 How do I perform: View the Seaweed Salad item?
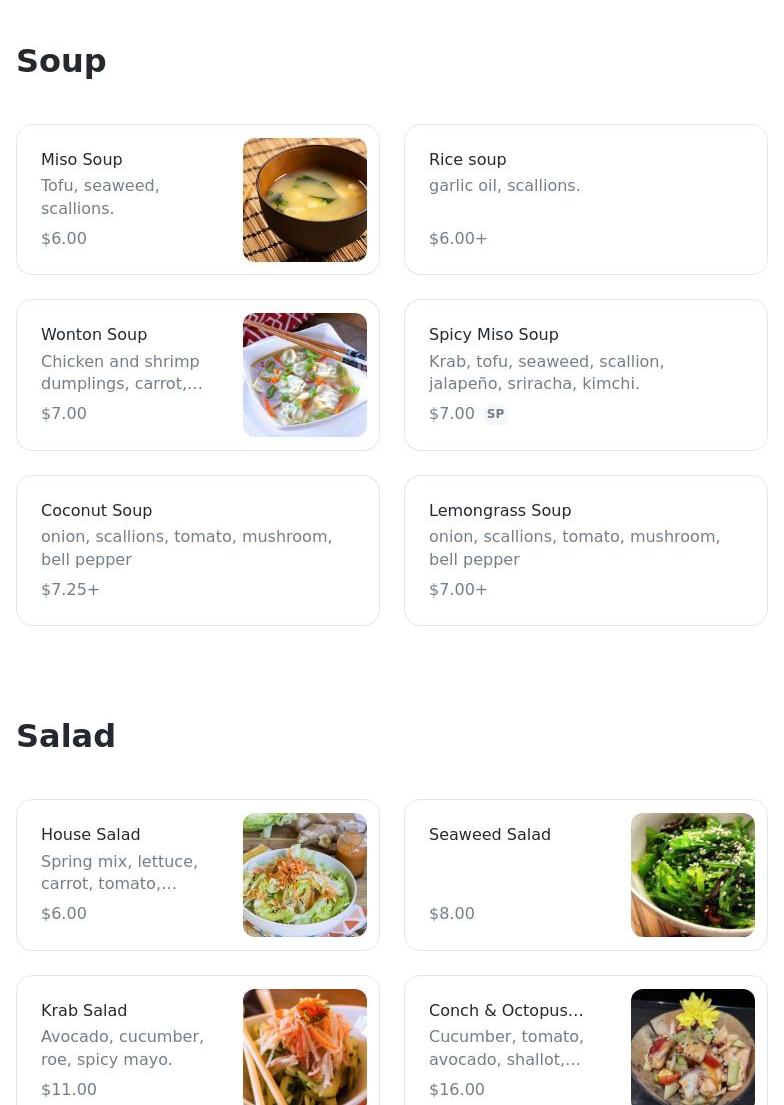pos(585,875)
